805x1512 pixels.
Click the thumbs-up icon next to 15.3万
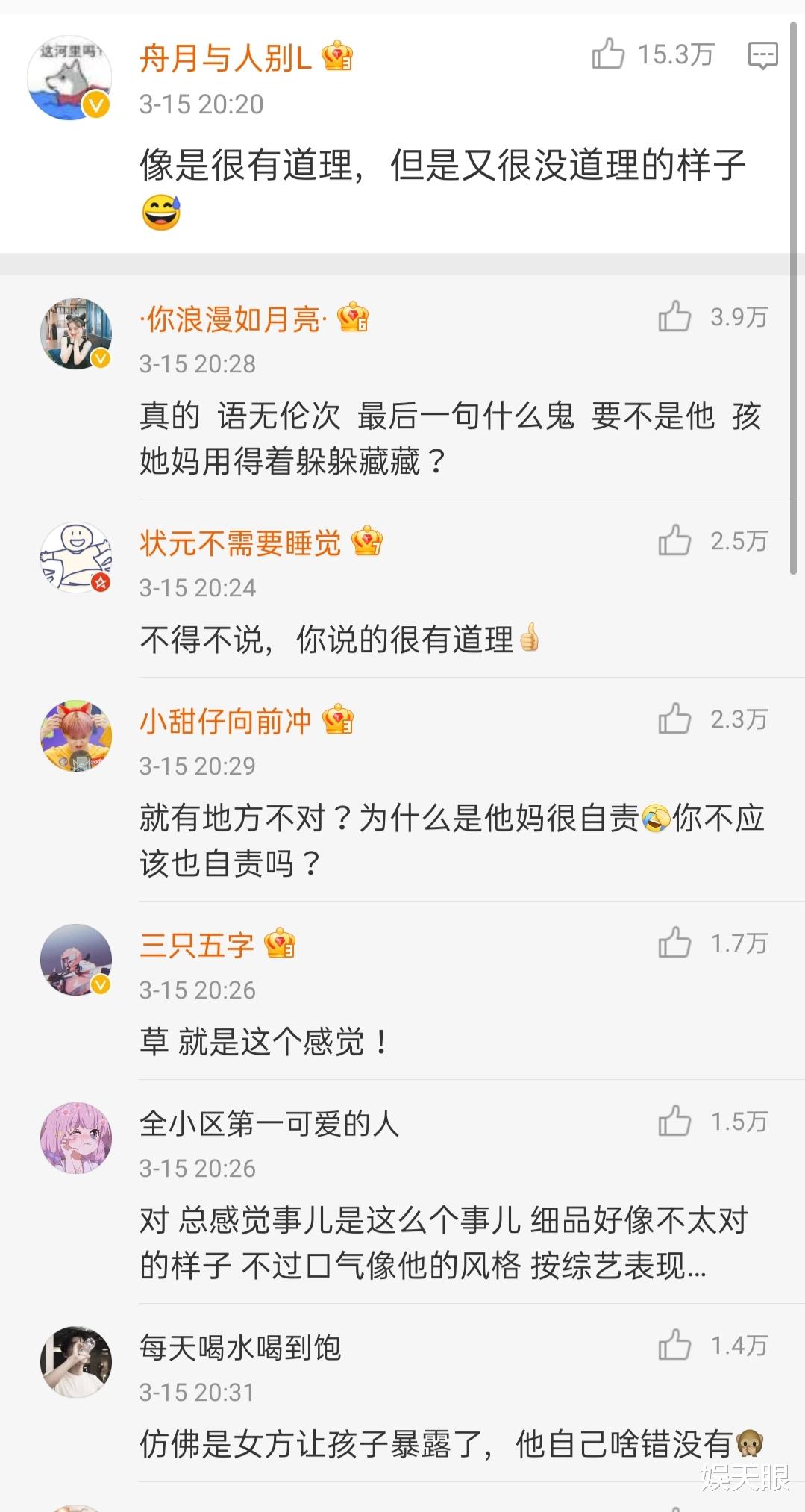point(610,54)
